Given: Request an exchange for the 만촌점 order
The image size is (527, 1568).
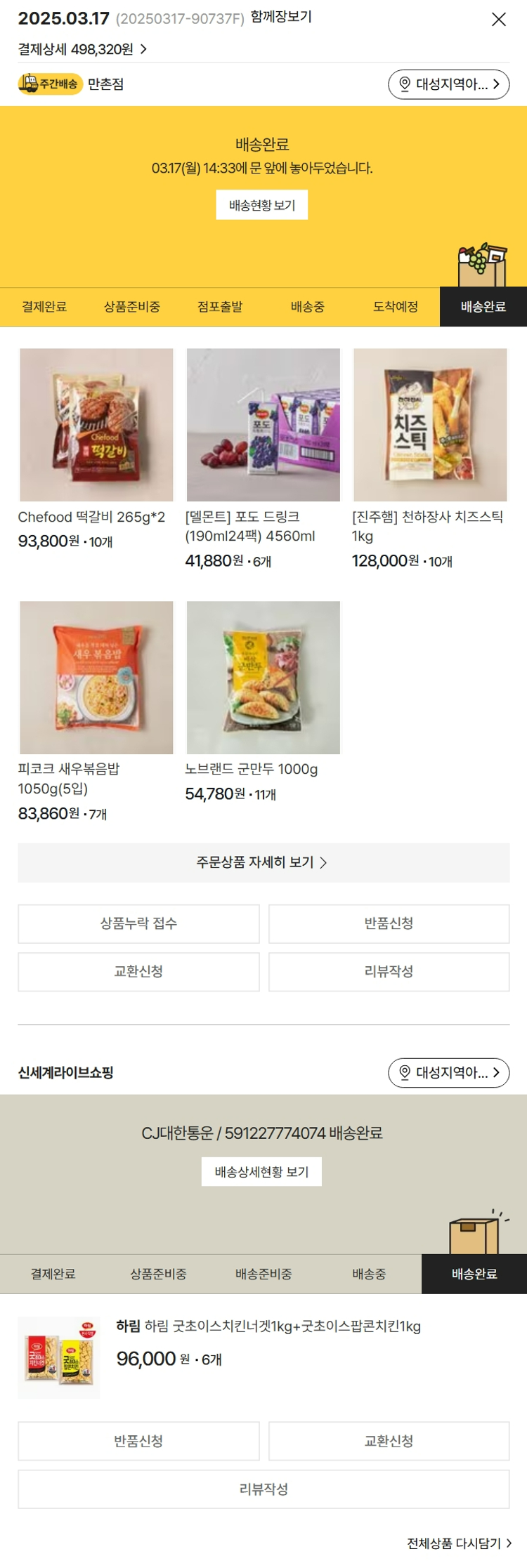Looking at the screenshot, I should coord(138,972).
